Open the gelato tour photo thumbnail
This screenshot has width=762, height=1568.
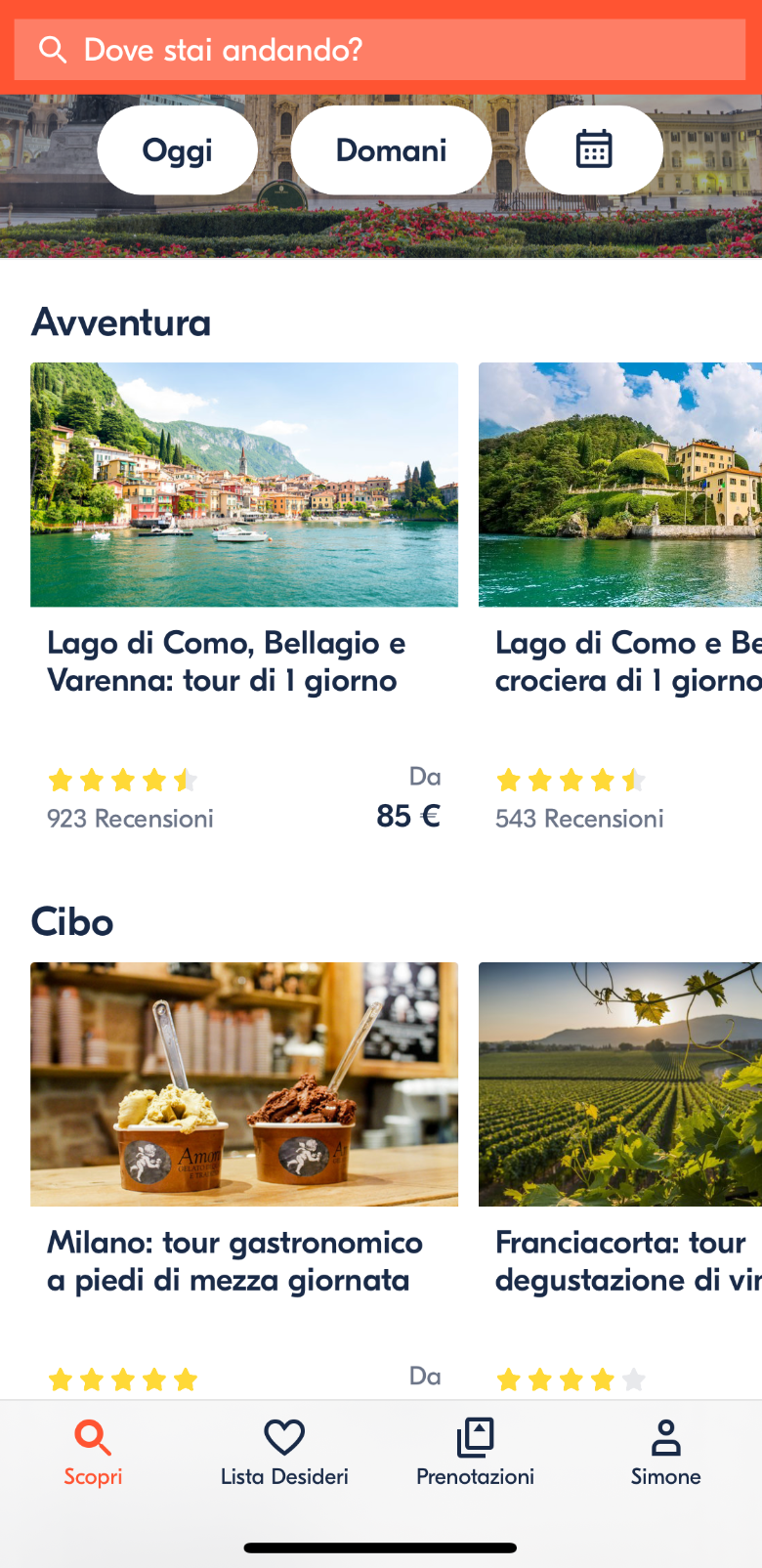point(243,1084)
